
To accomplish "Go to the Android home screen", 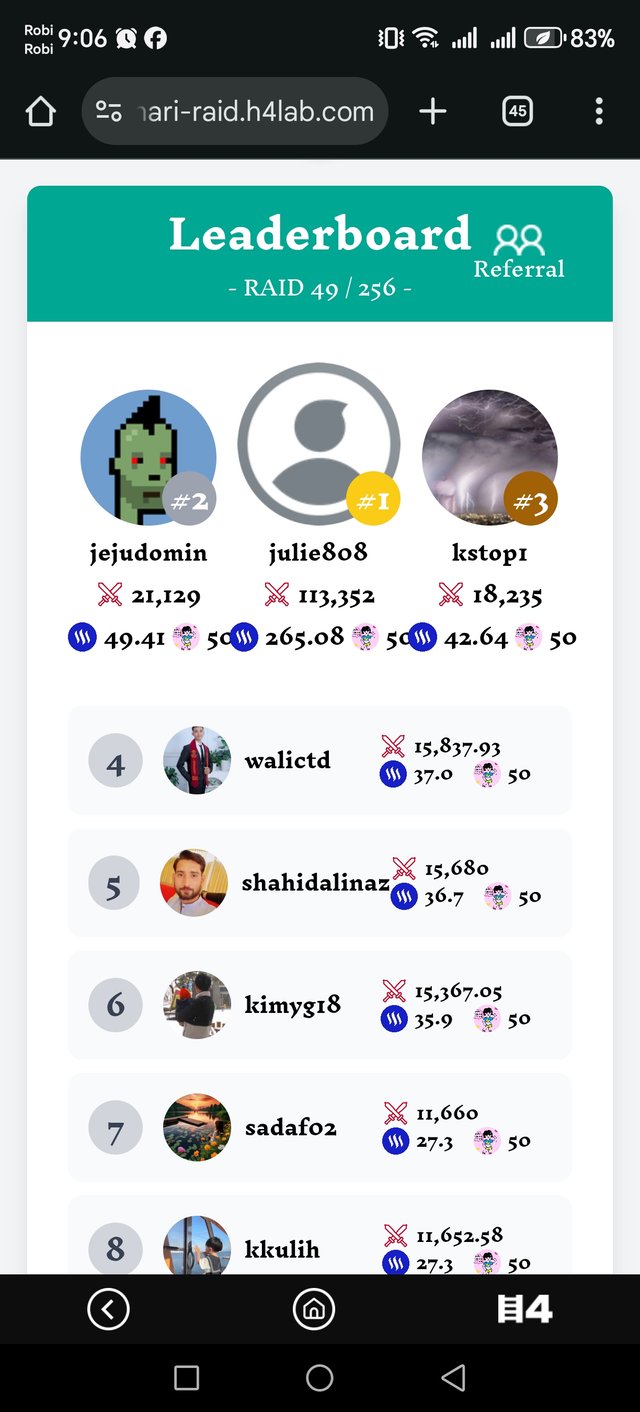I will click(x=319, y=1378).
